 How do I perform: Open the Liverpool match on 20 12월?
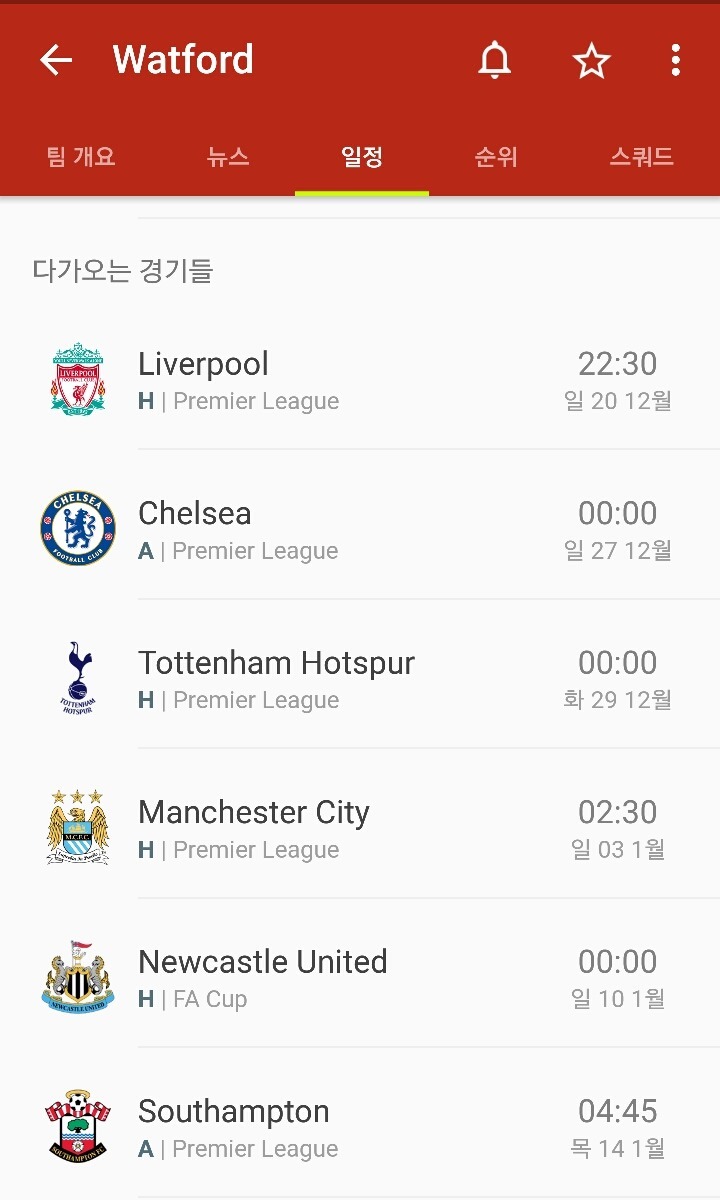click(360, 380)
